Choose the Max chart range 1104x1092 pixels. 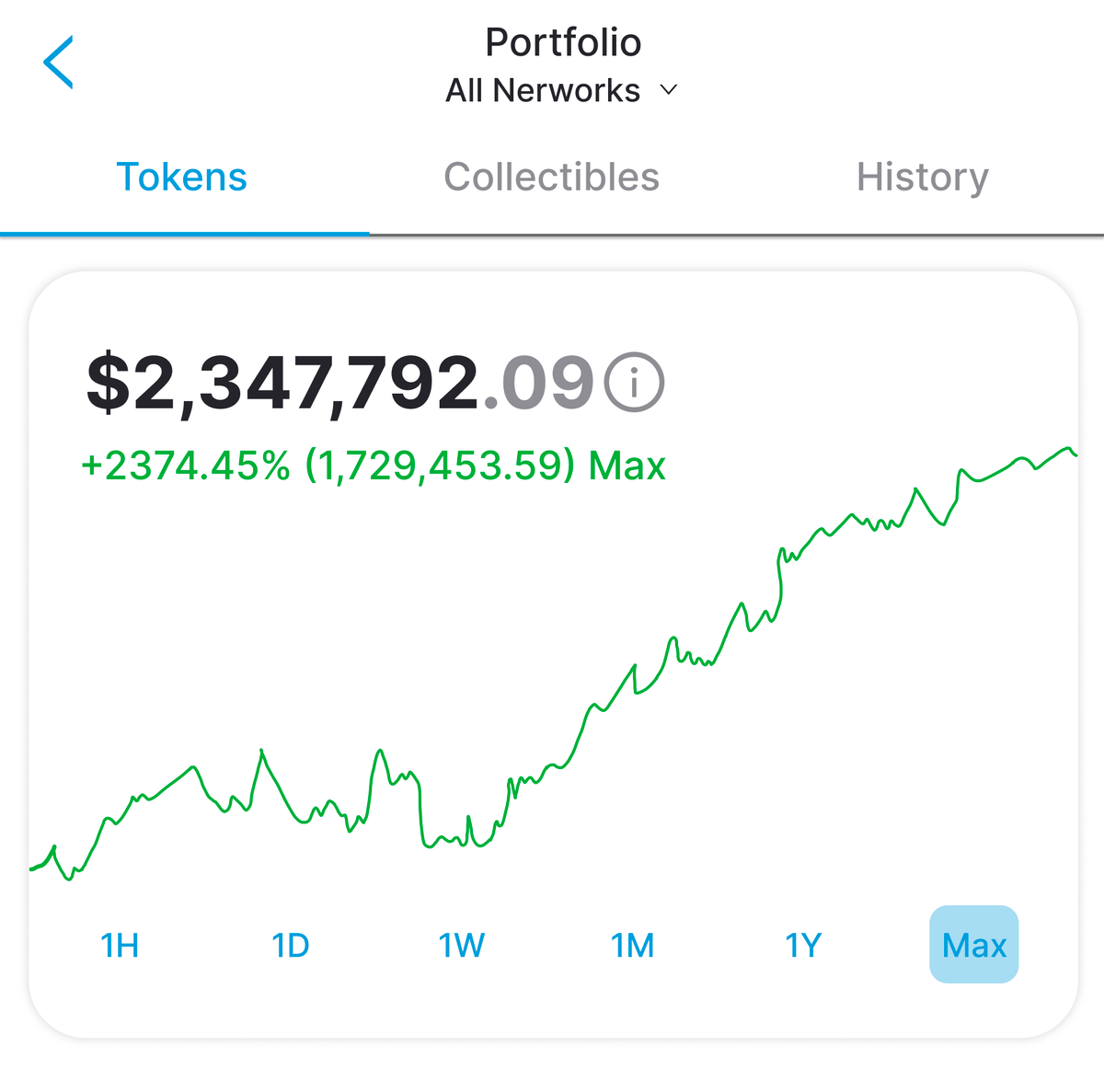[x=974, y=945]
